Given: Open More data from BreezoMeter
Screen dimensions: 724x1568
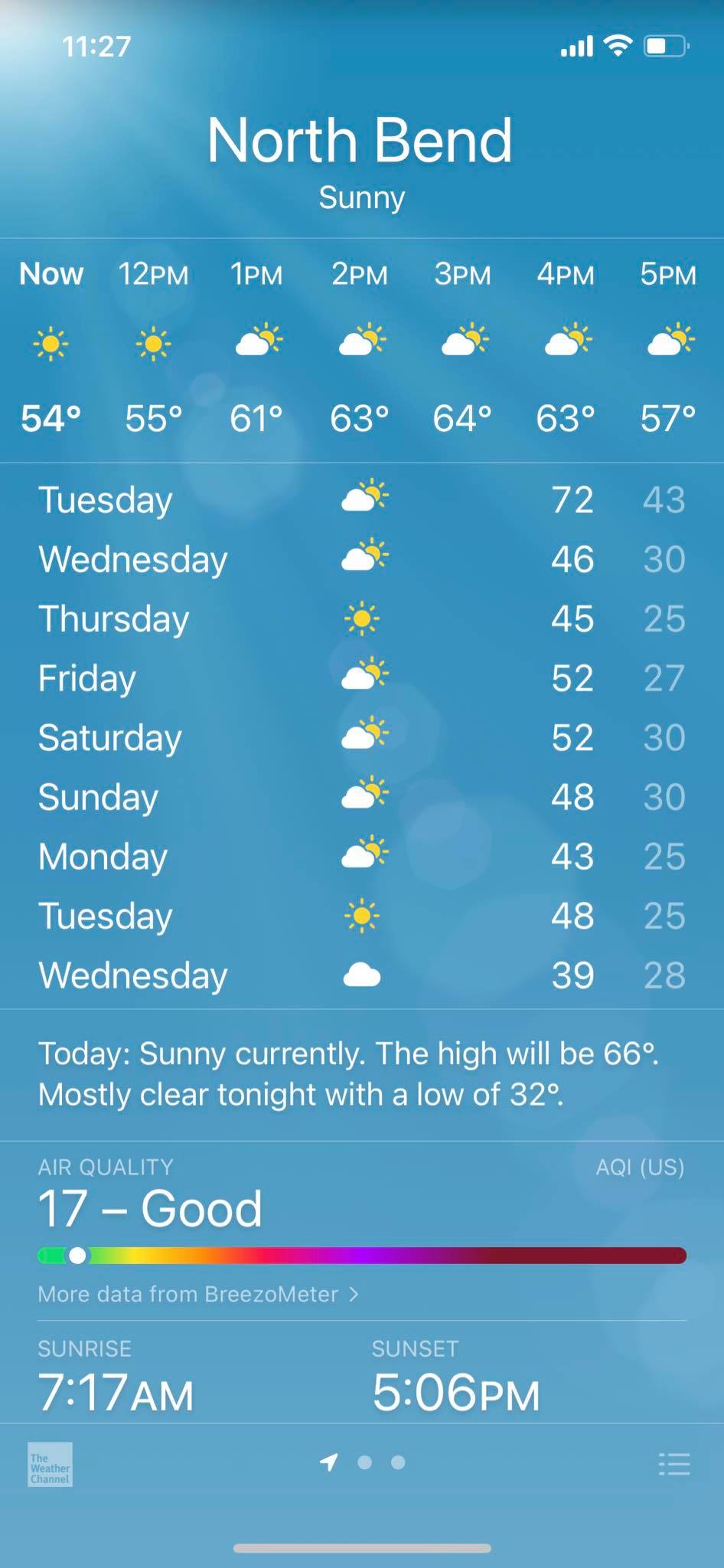Looking at the screenshot, I should (198, 1294).
